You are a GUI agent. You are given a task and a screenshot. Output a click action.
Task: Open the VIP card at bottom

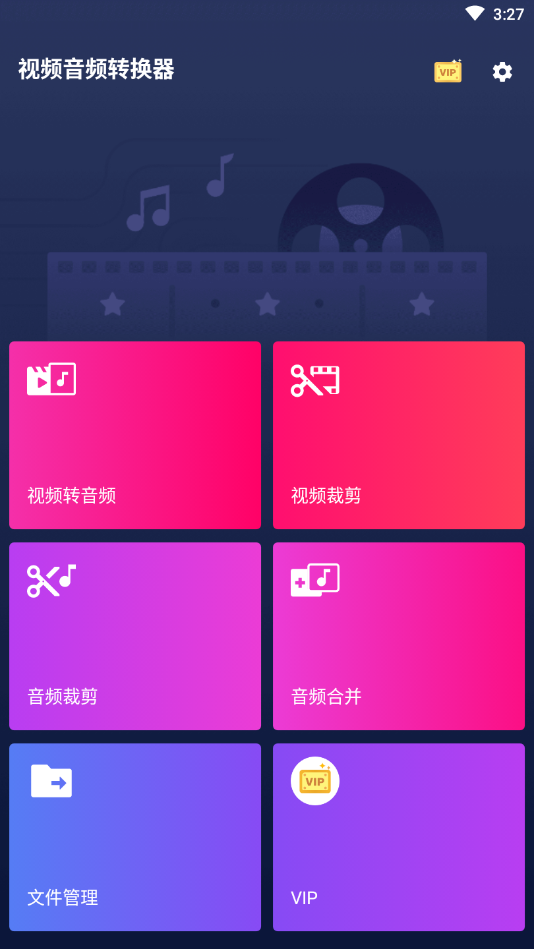point(399,837)
